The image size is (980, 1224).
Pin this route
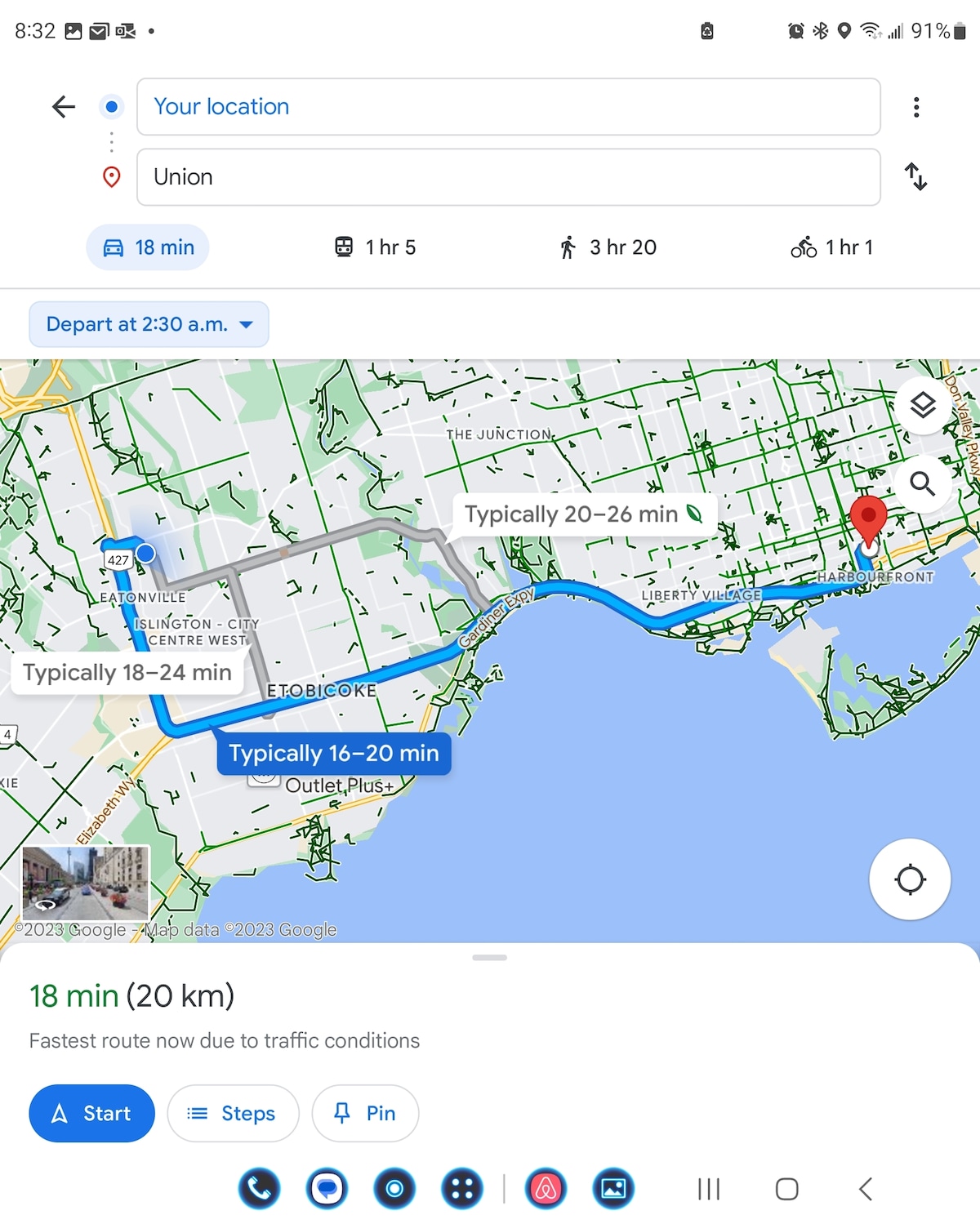pyautogui.click(x=365, y=1113)
